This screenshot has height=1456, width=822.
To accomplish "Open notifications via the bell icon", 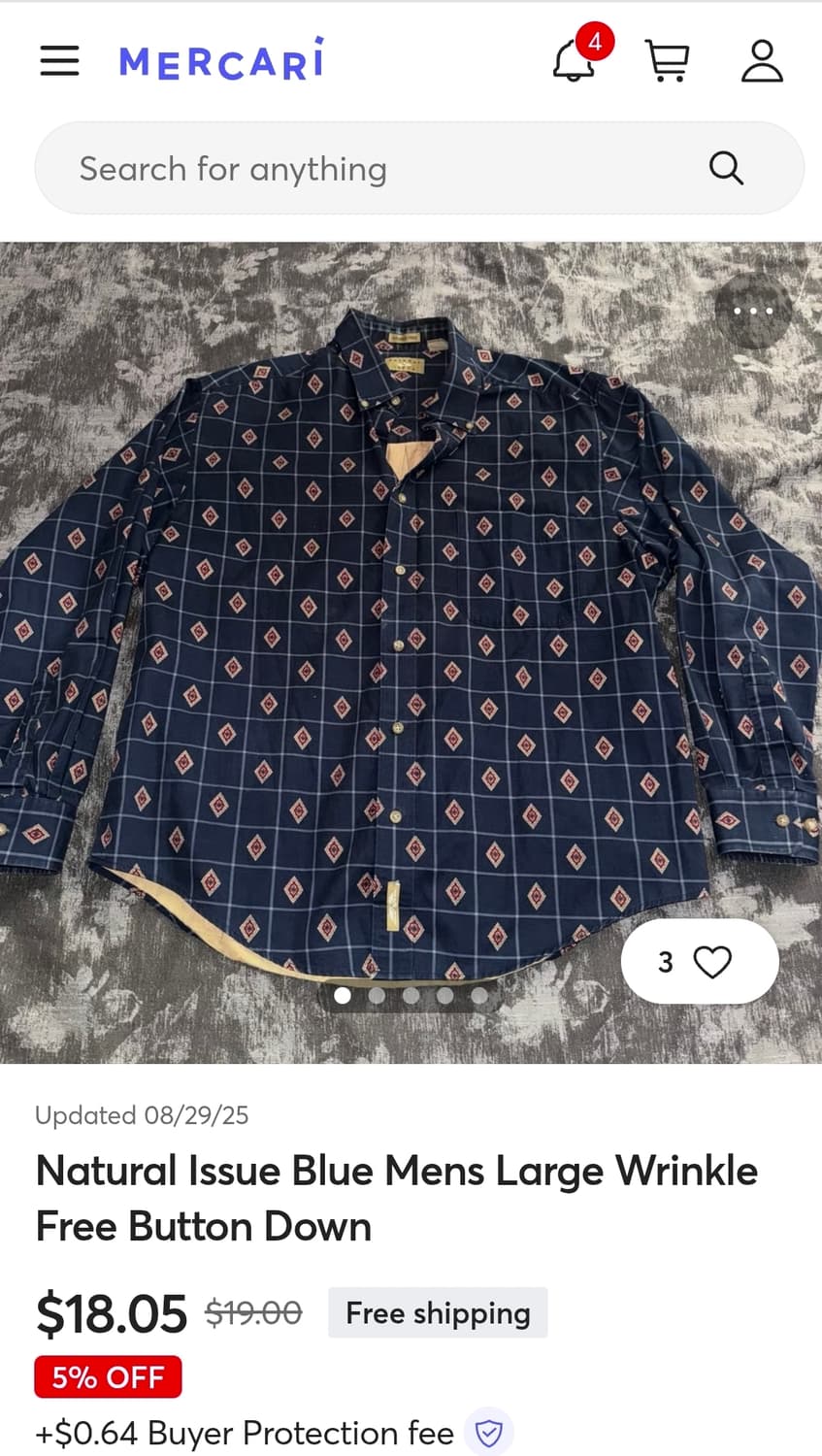I will [573, 60].
